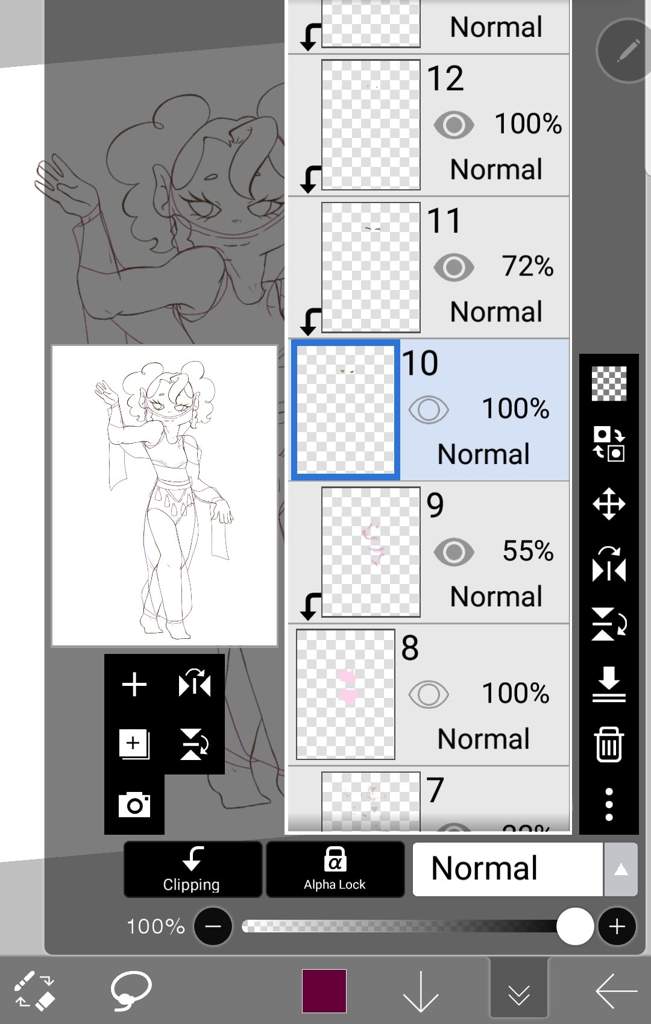651x1024 pixels.
Task: Delete the selected layer with trash icon
Action: click(609, 745)
